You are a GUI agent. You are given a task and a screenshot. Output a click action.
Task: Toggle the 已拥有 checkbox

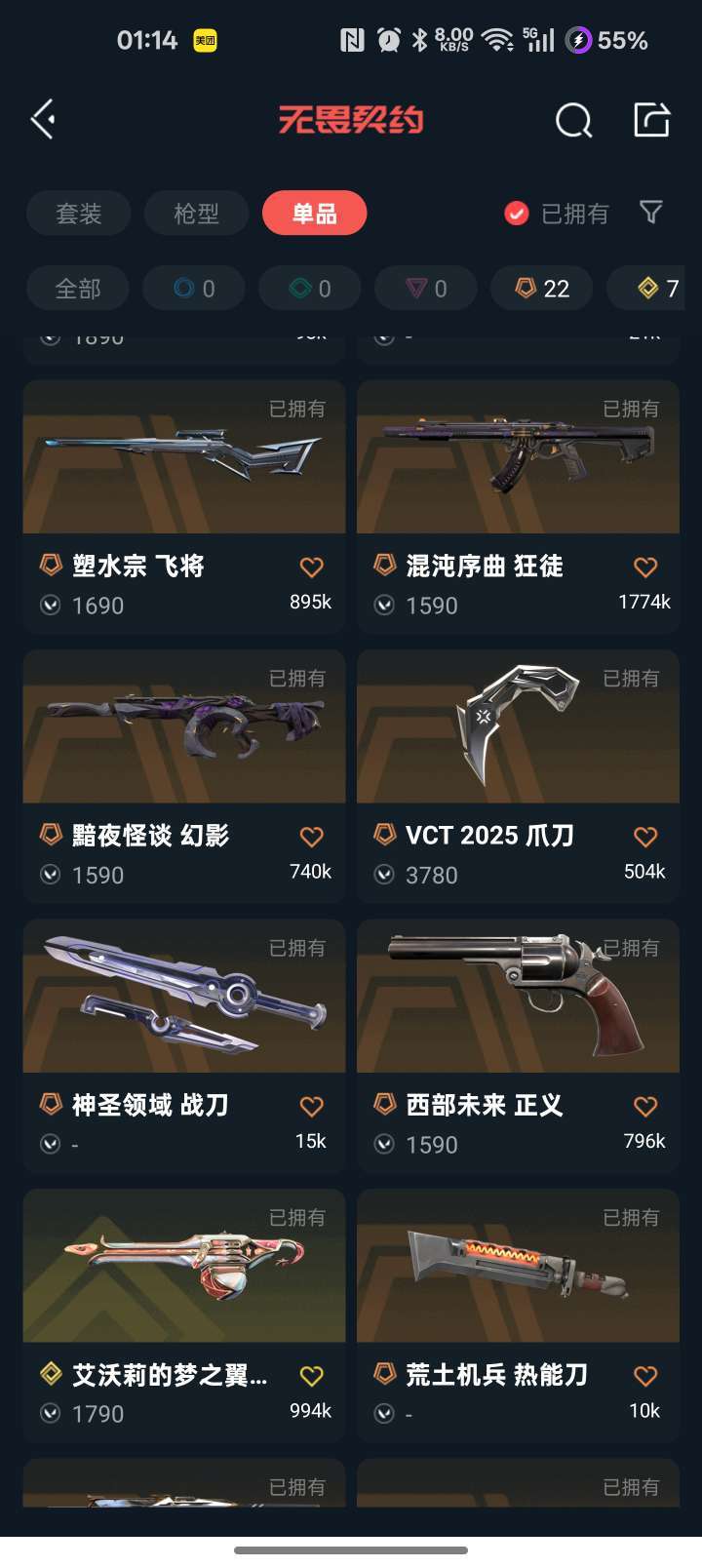pos(517,214)
